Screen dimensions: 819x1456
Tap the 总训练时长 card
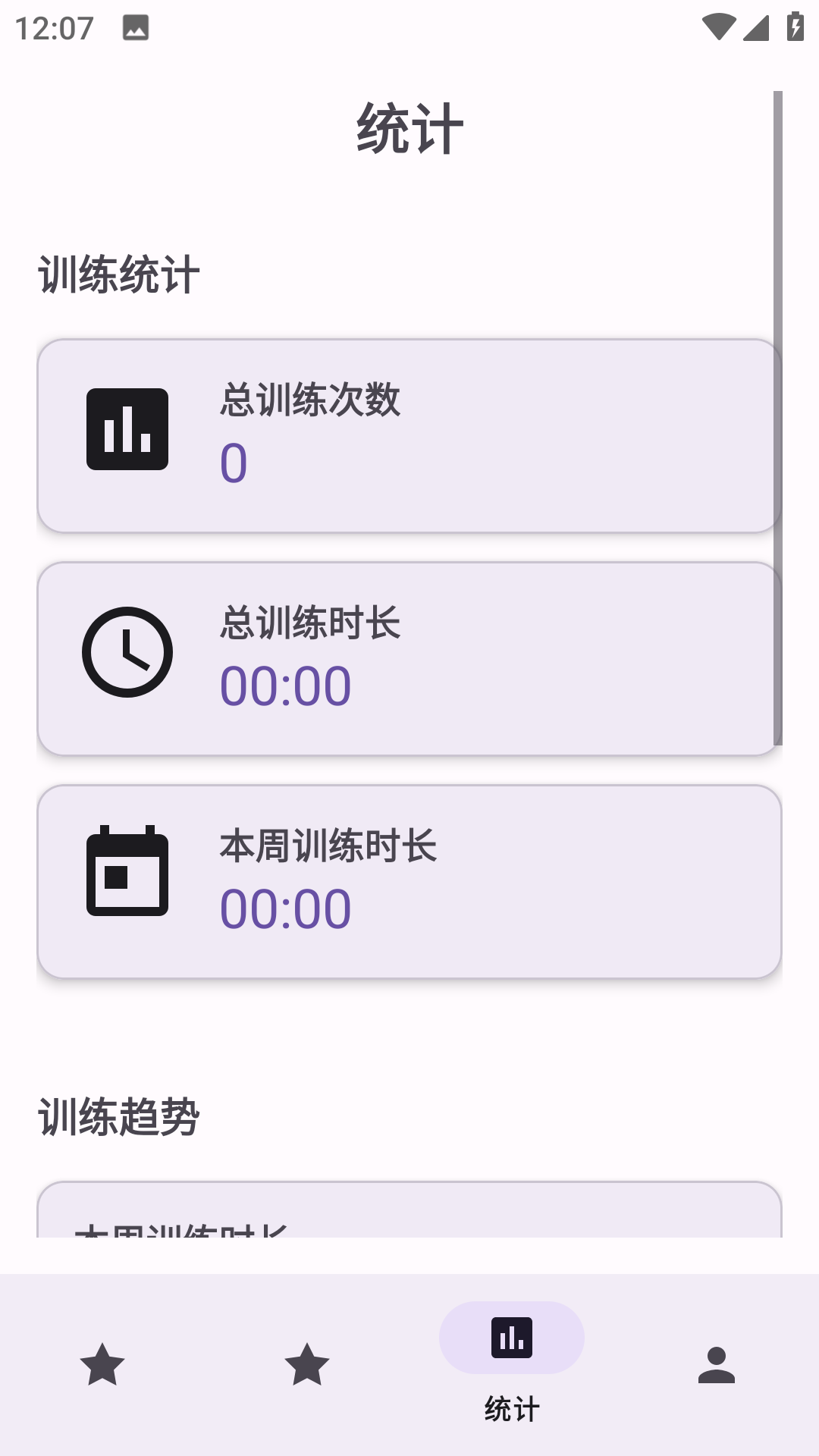point(409,657)
